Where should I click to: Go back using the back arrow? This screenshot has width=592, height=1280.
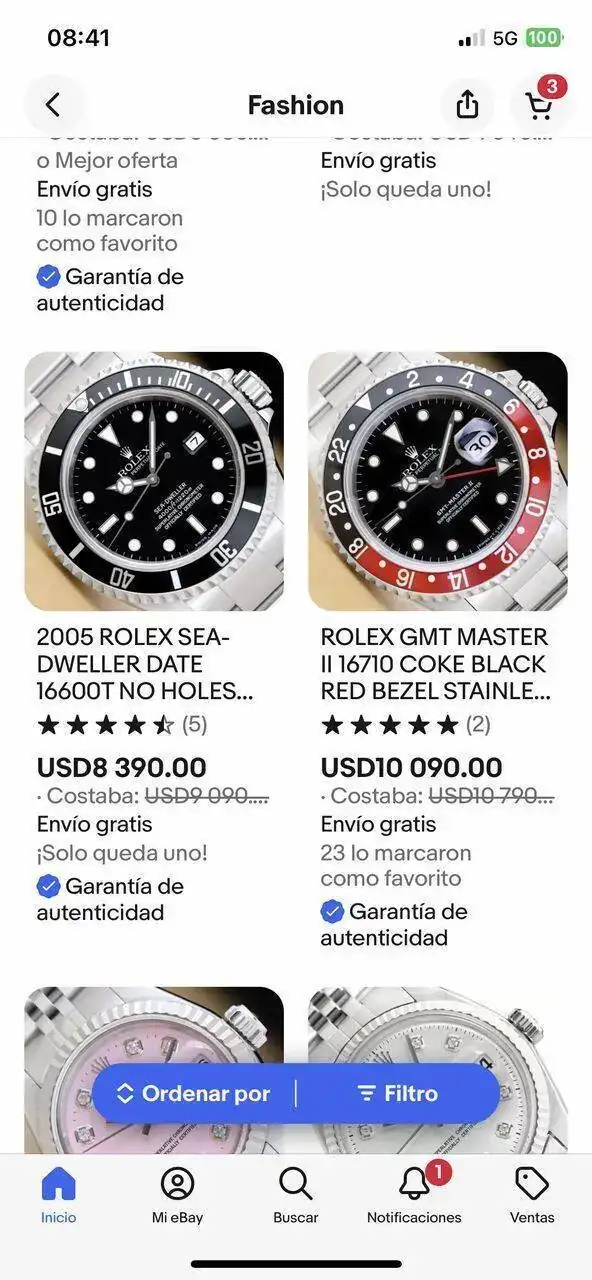(x=53, y=104)
